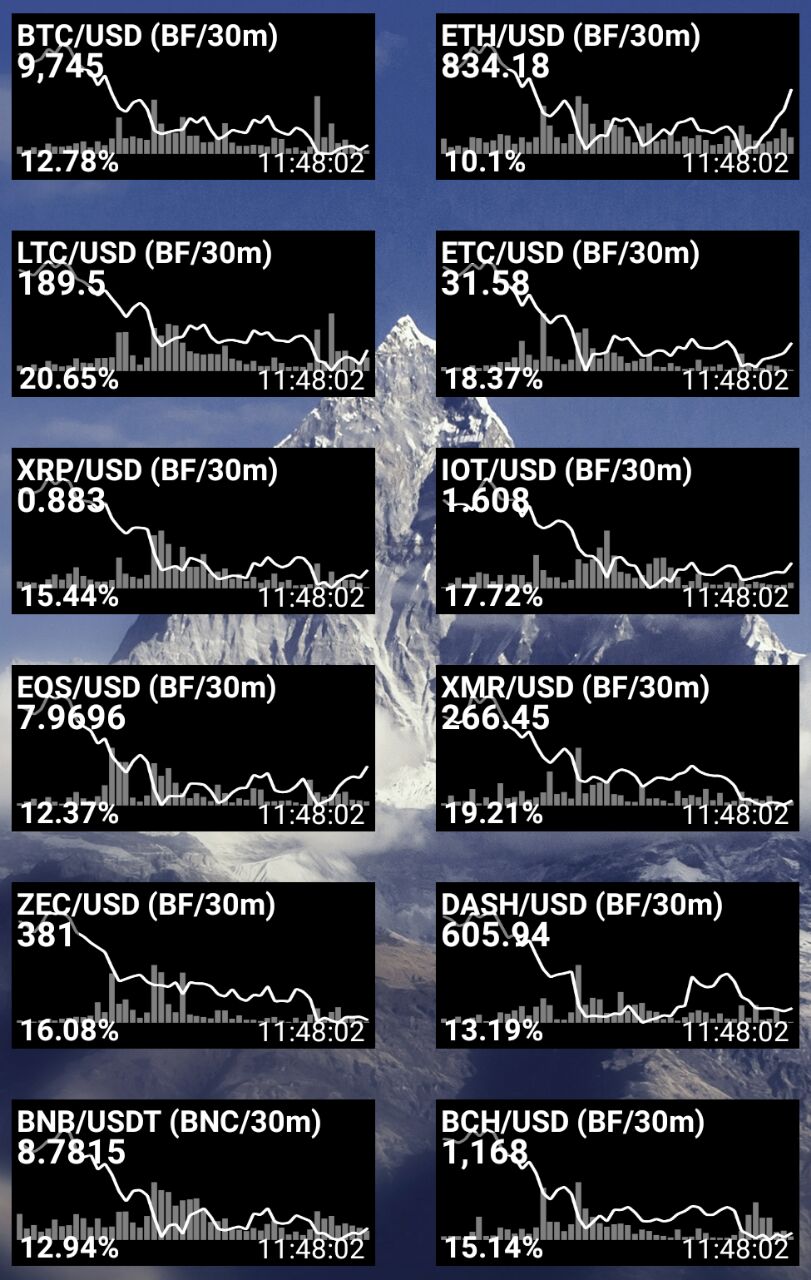This screenshot has width=811, height=1280.
Task: Tap the BCH/USD ticker widget
Action: pyautogui.click(x=617, y=1183)
